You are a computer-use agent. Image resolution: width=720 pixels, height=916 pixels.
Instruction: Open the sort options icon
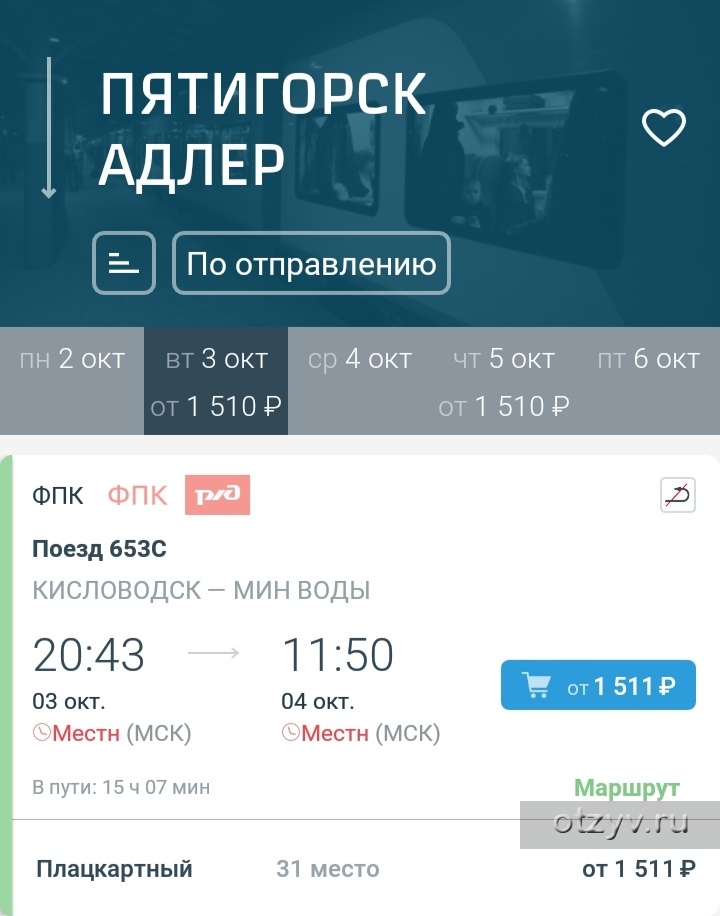124,263
